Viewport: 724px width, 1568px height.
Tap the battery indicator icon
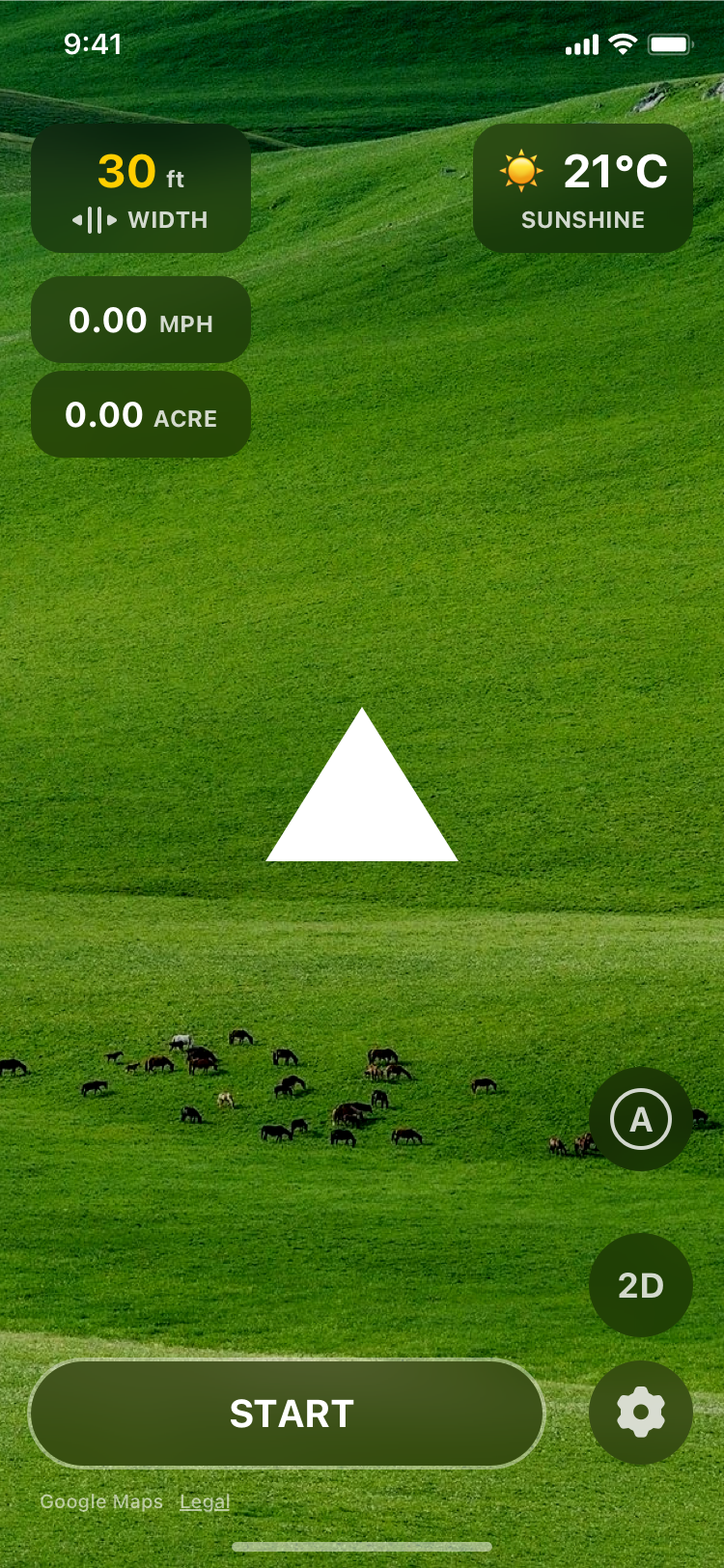click(670, 42)
